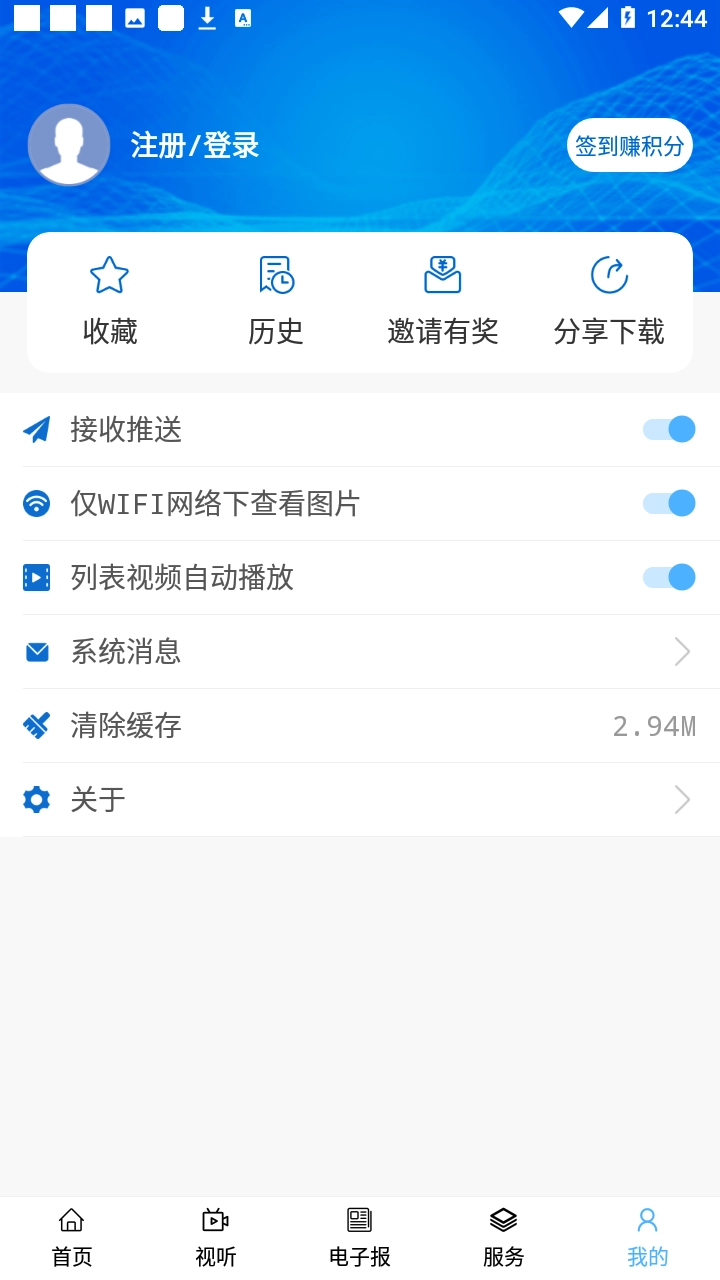This screenshot has height=1280, width=720.
Task: Open the 历史 (History) icon
Action: pyautogui.click(x=276, y=274)
